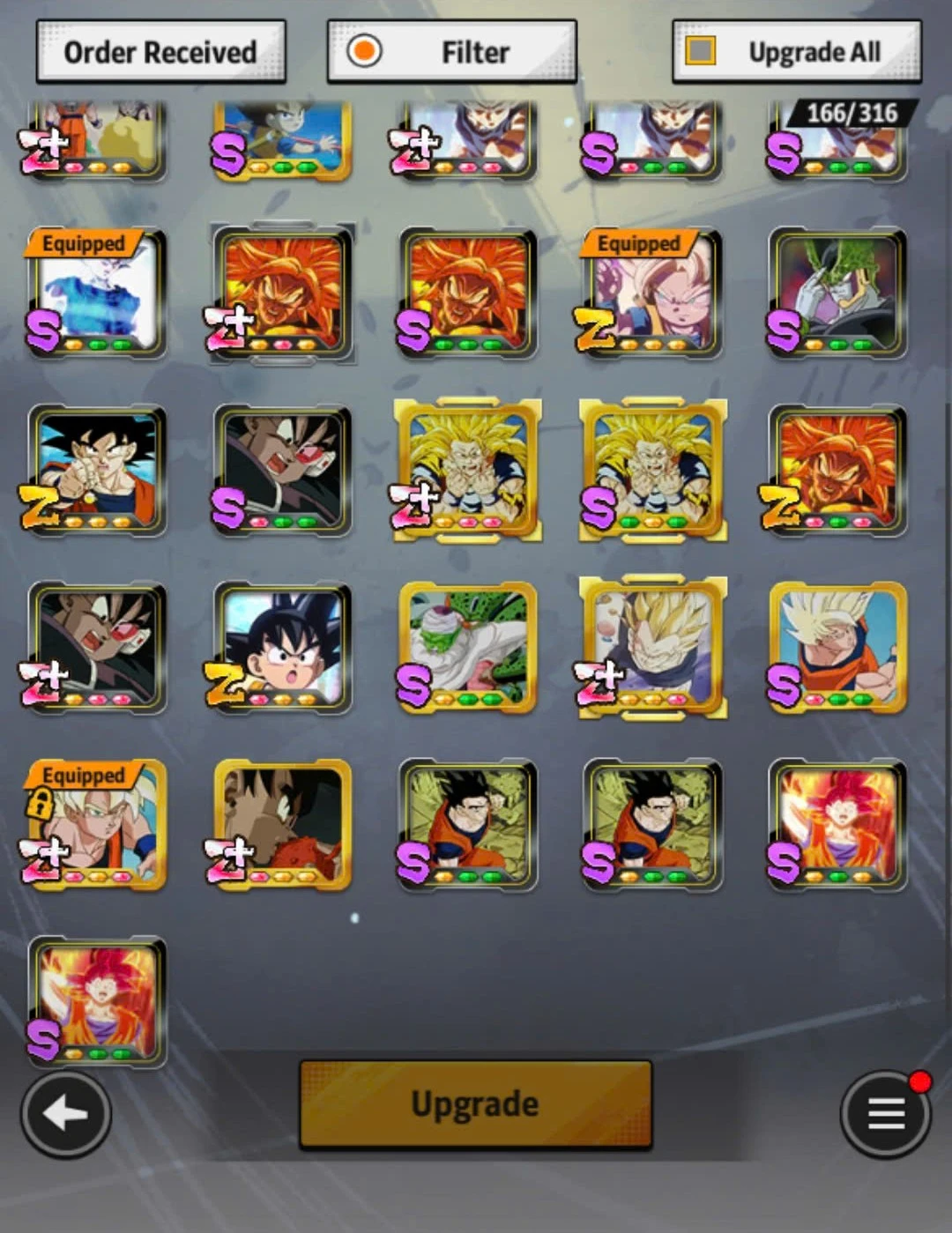Screen dimensions: 952x1233
Task: Select the locked Equipped Z+ equipment tile
Action: coord(97,825)
